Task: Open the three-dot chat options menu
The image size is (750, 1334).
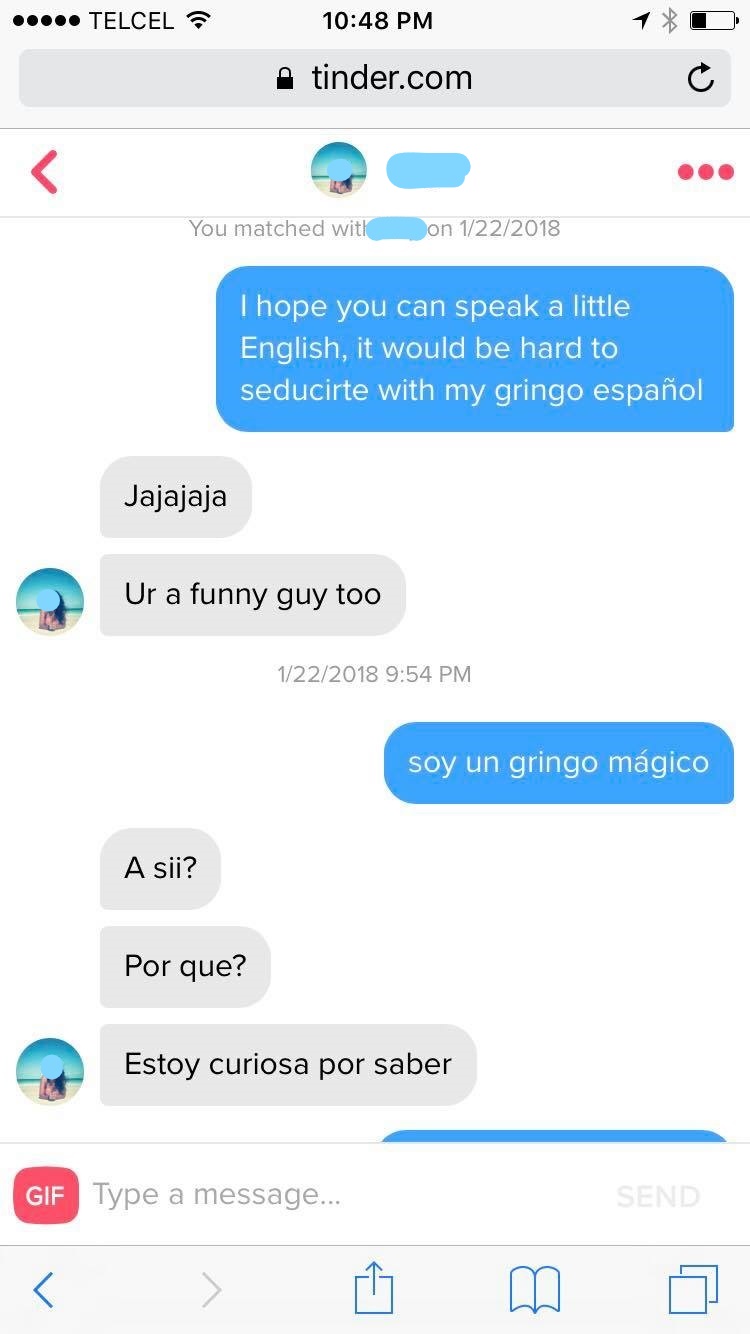Action: coord(705,172)
